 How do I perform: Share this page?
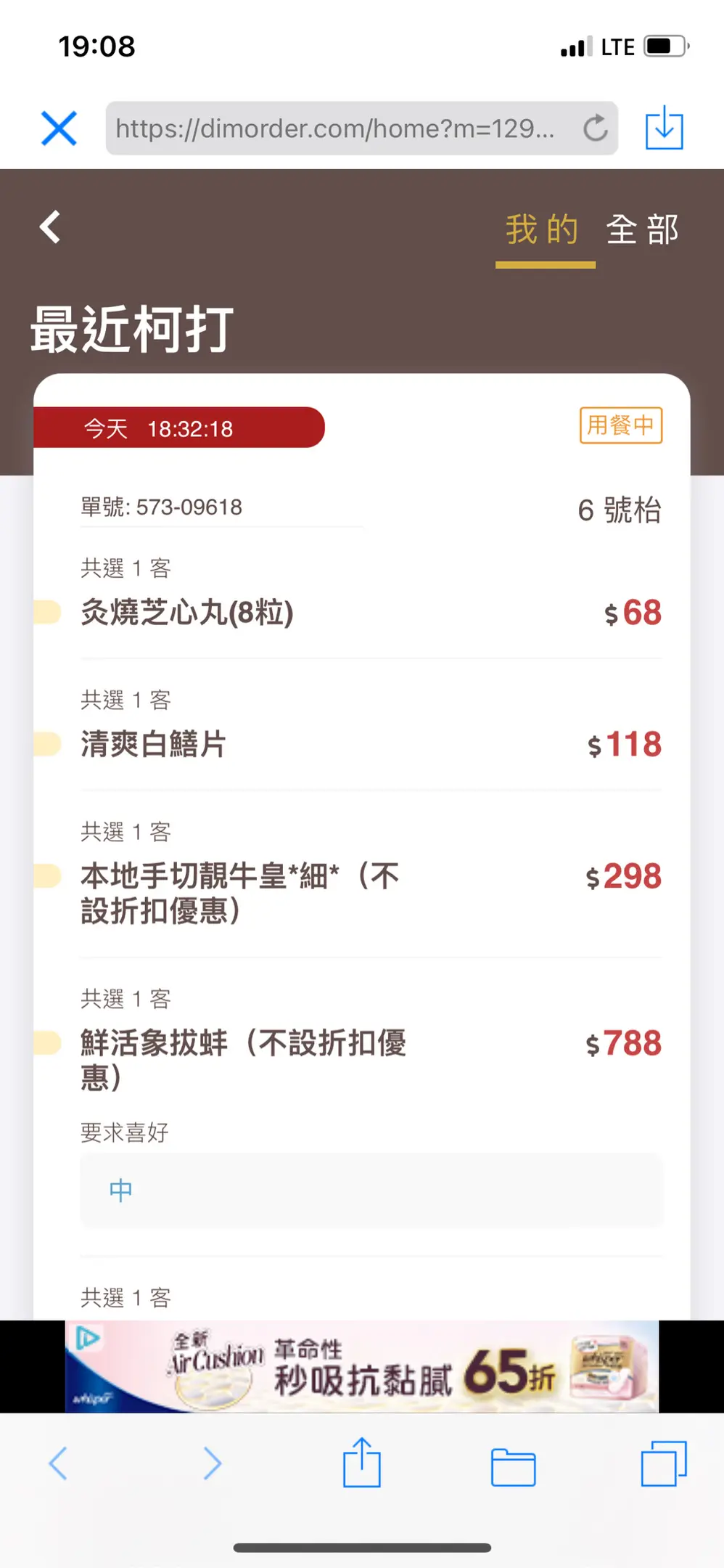(x=361, y=1463)
